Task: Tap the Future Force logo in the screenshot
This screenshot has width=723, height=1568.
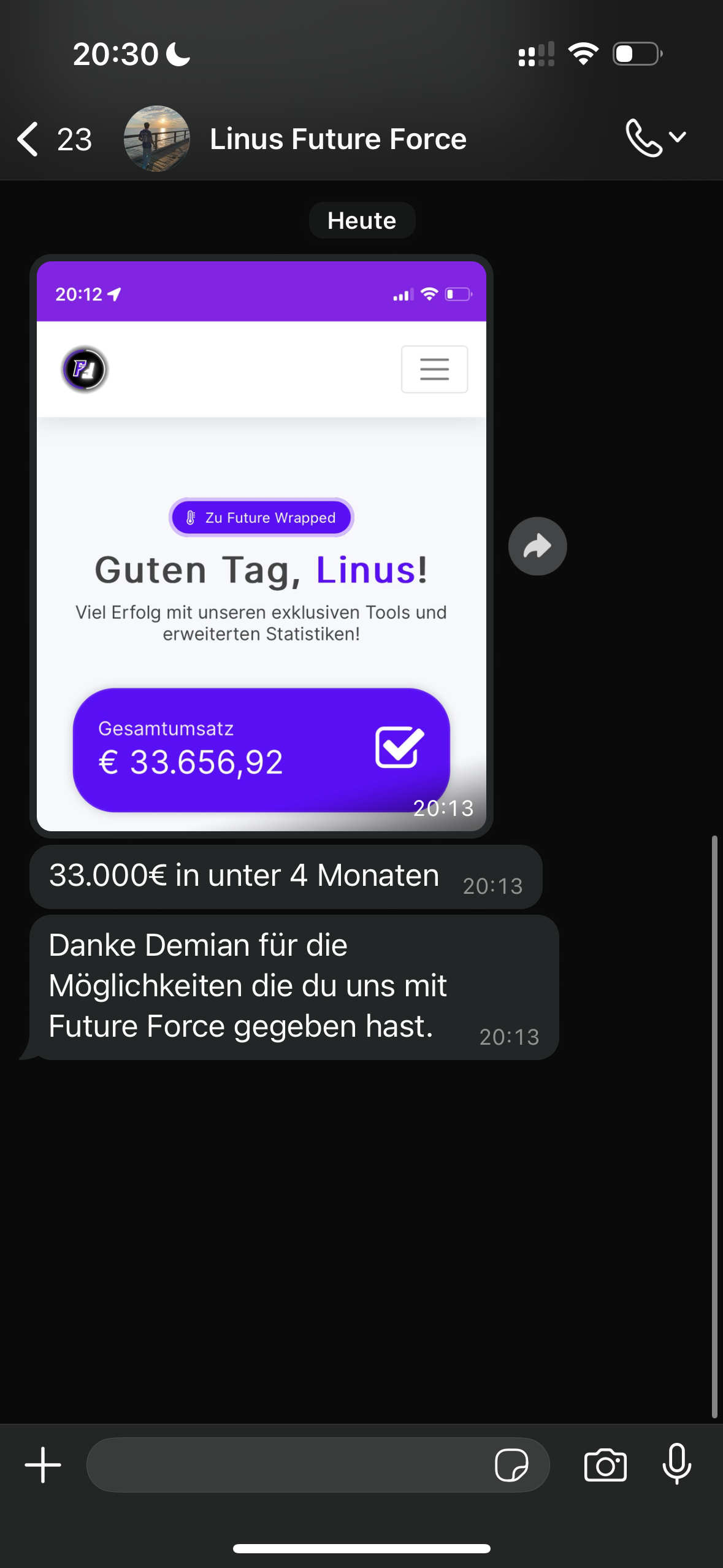Action: [83, 369]
